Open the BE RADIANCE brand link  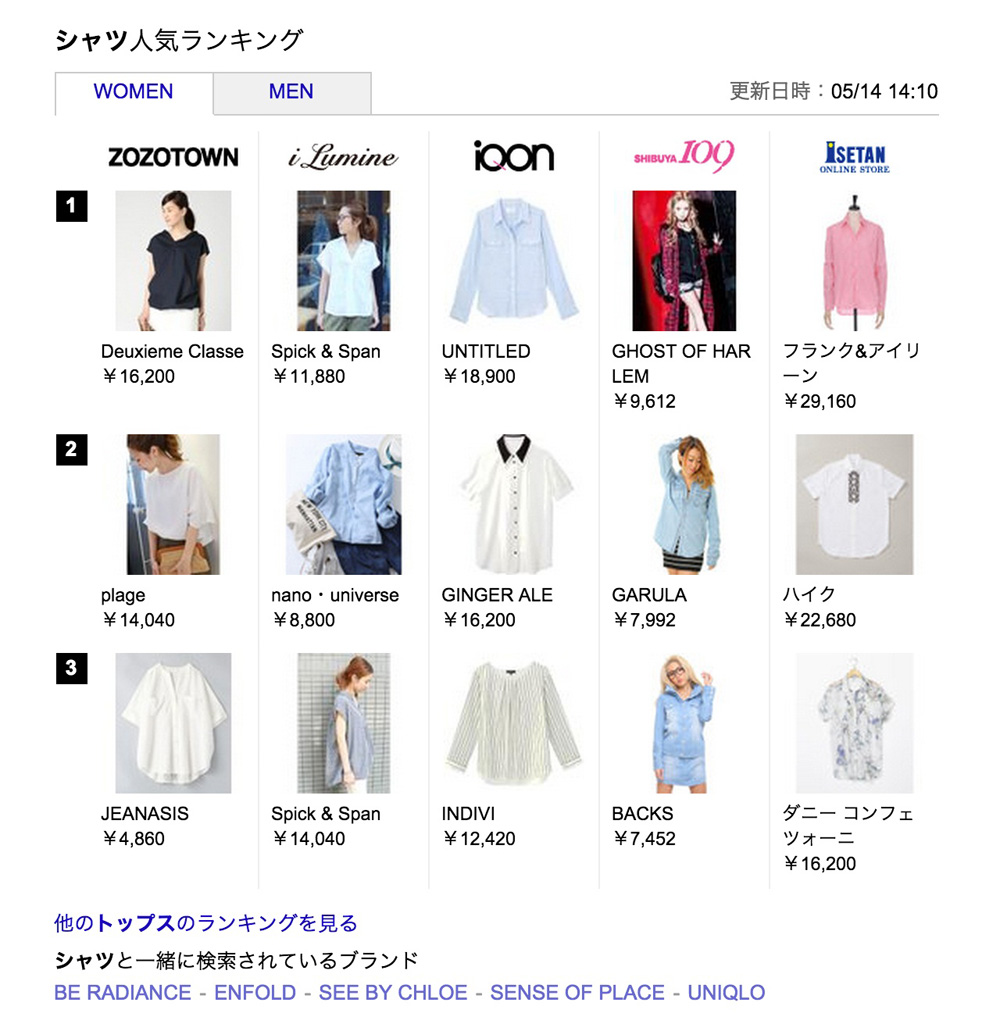(122, 993)
